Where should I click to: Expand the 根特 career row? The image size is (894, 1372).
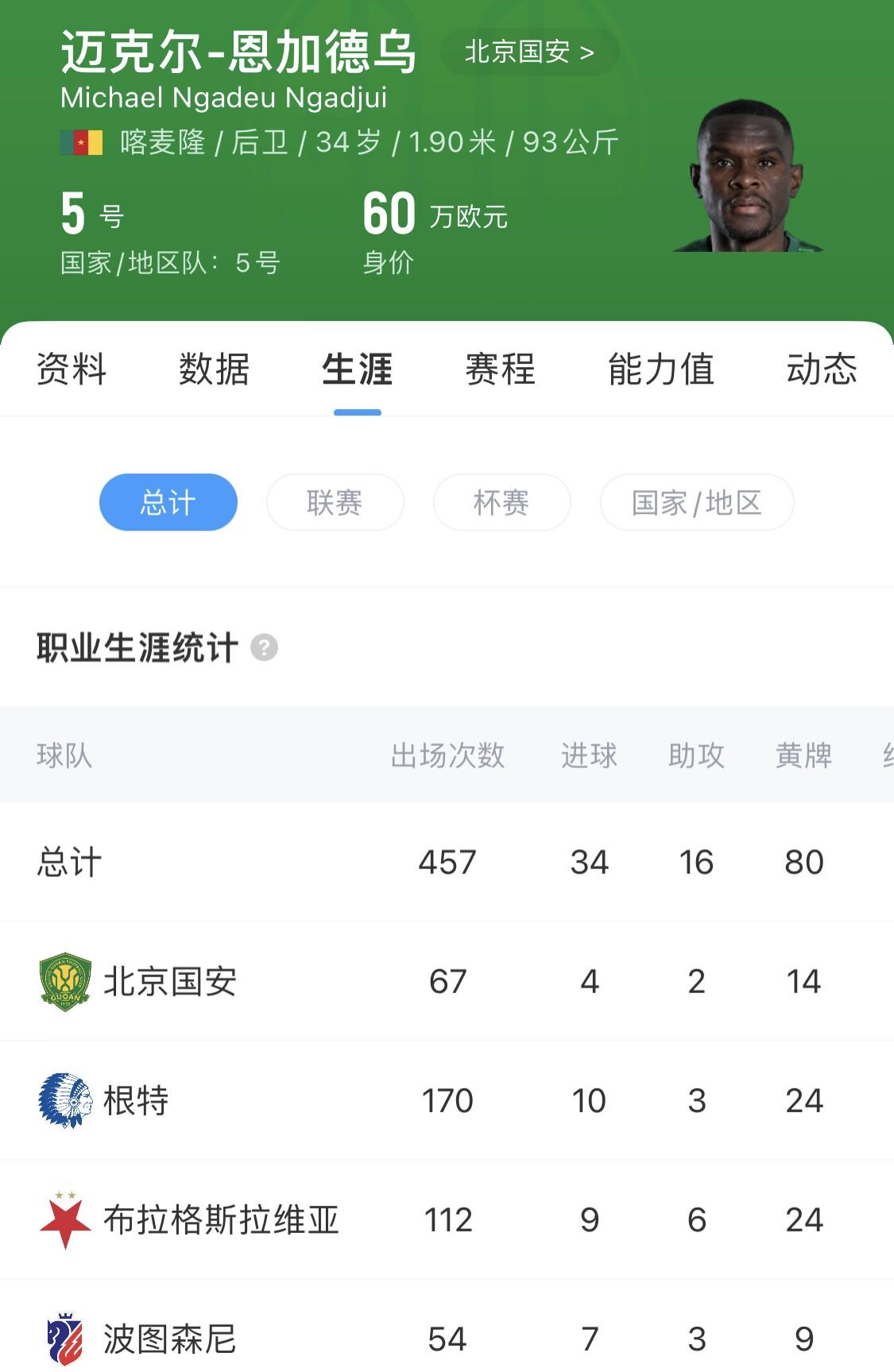click(318, 1101)
